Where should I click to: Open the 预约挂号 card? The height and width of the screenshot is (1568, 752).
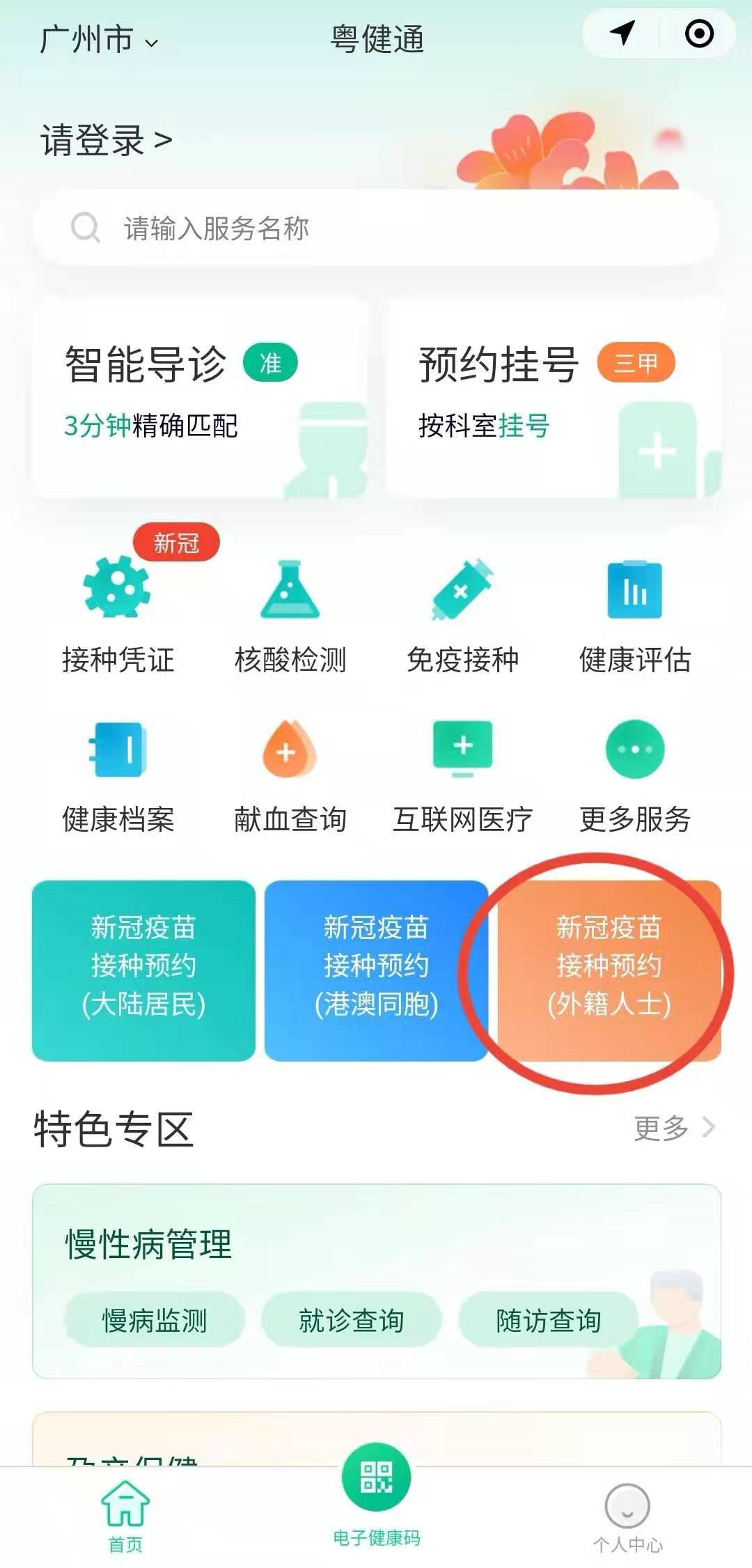pos(554,398)
